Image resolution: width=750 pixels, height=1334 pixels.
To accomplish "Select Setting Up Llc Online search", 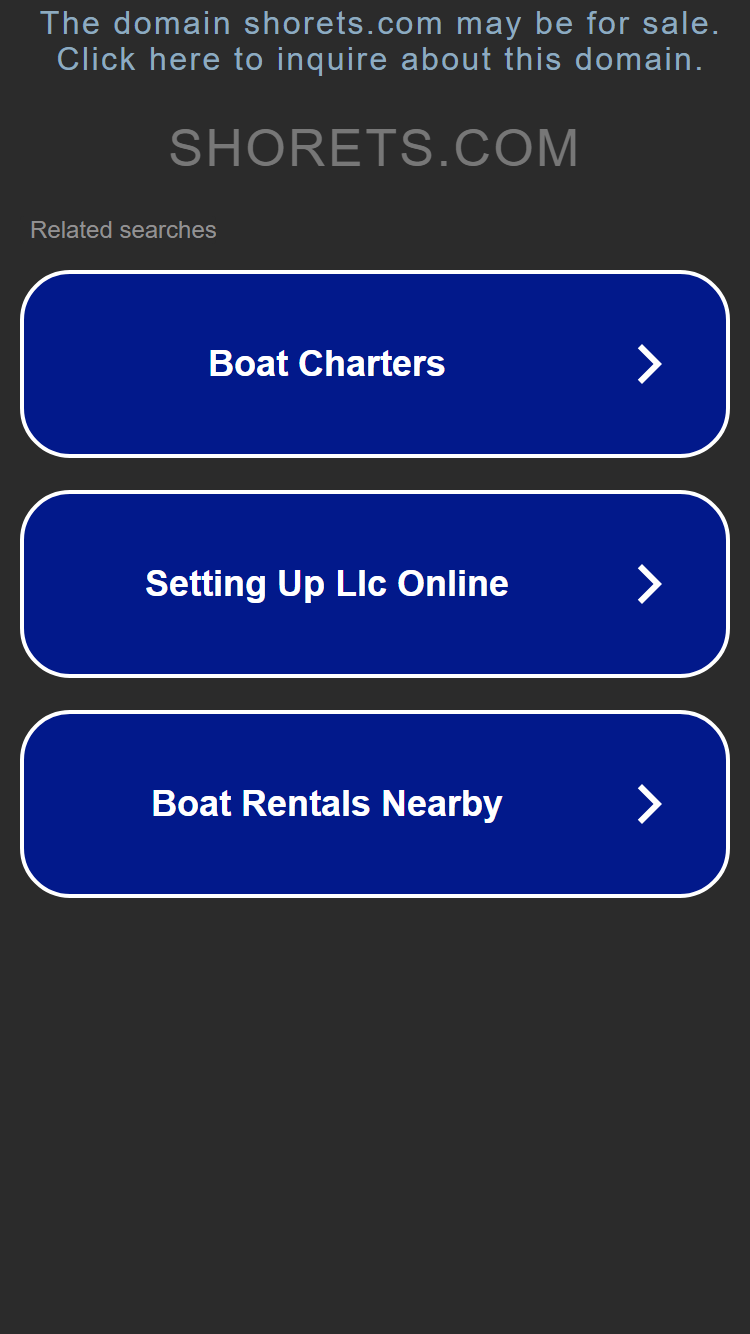I will 374,584.
